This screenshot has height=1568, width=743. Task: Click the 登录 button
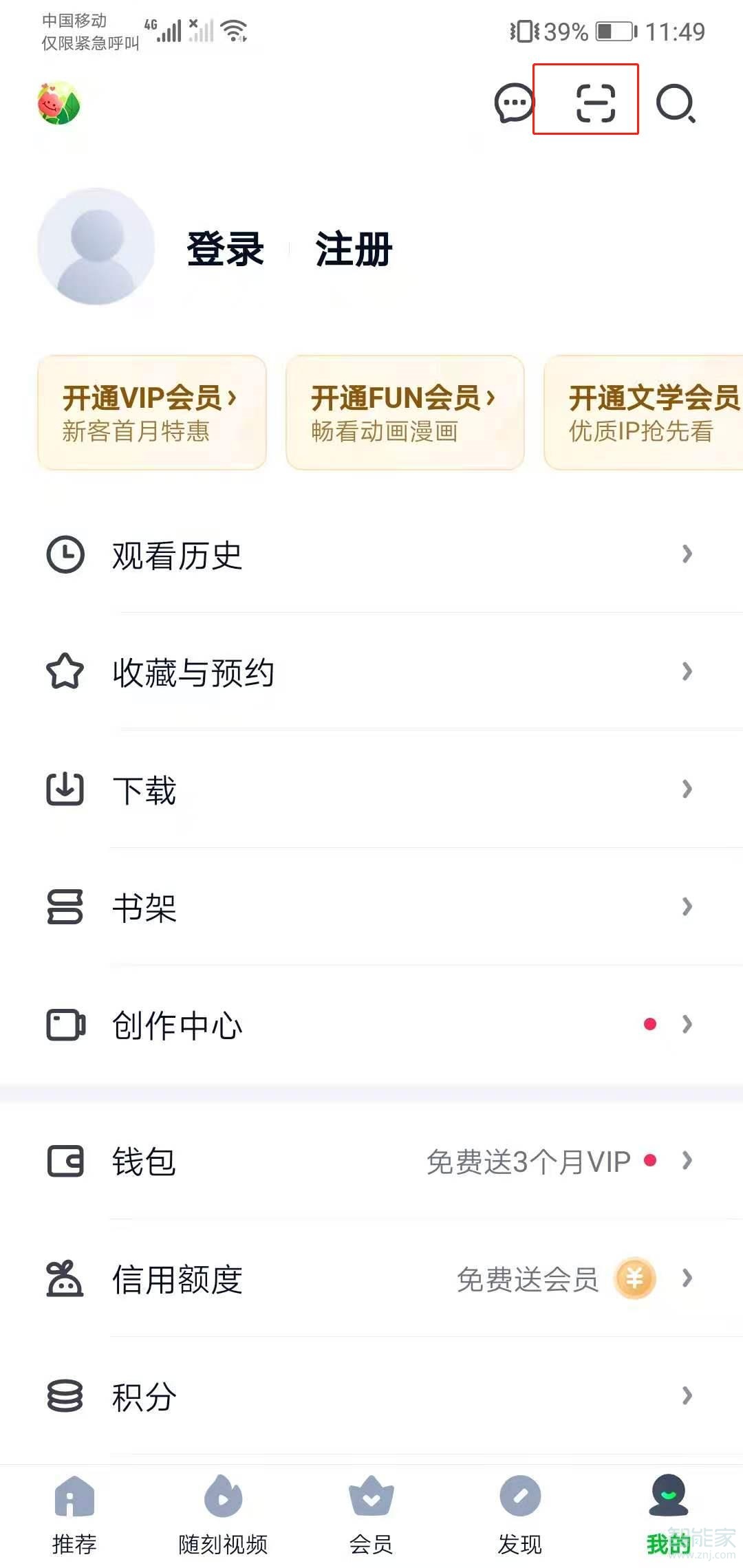[225, 250]
